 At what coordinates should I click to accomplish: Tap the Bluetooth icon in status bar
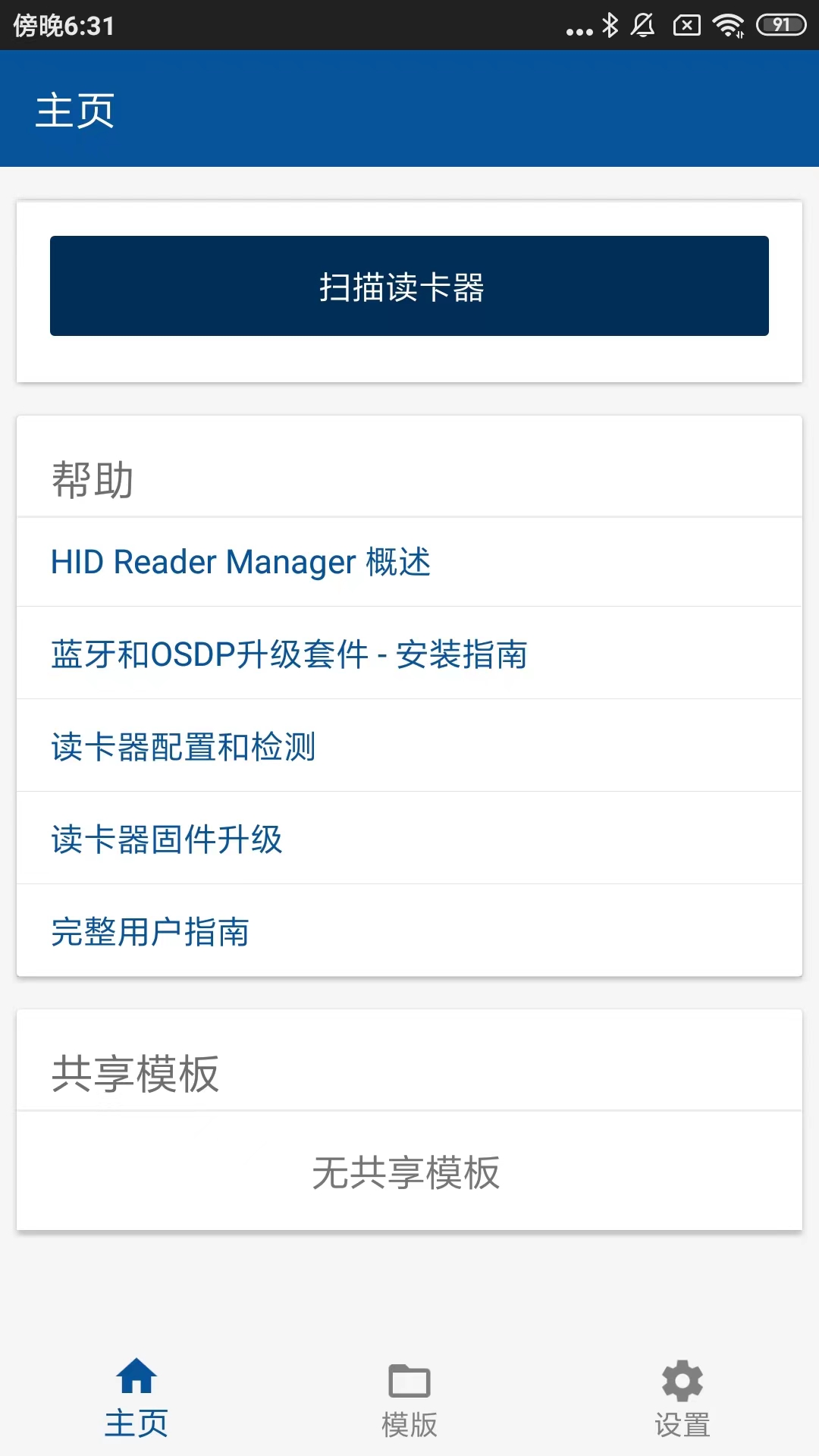[611, 25]
